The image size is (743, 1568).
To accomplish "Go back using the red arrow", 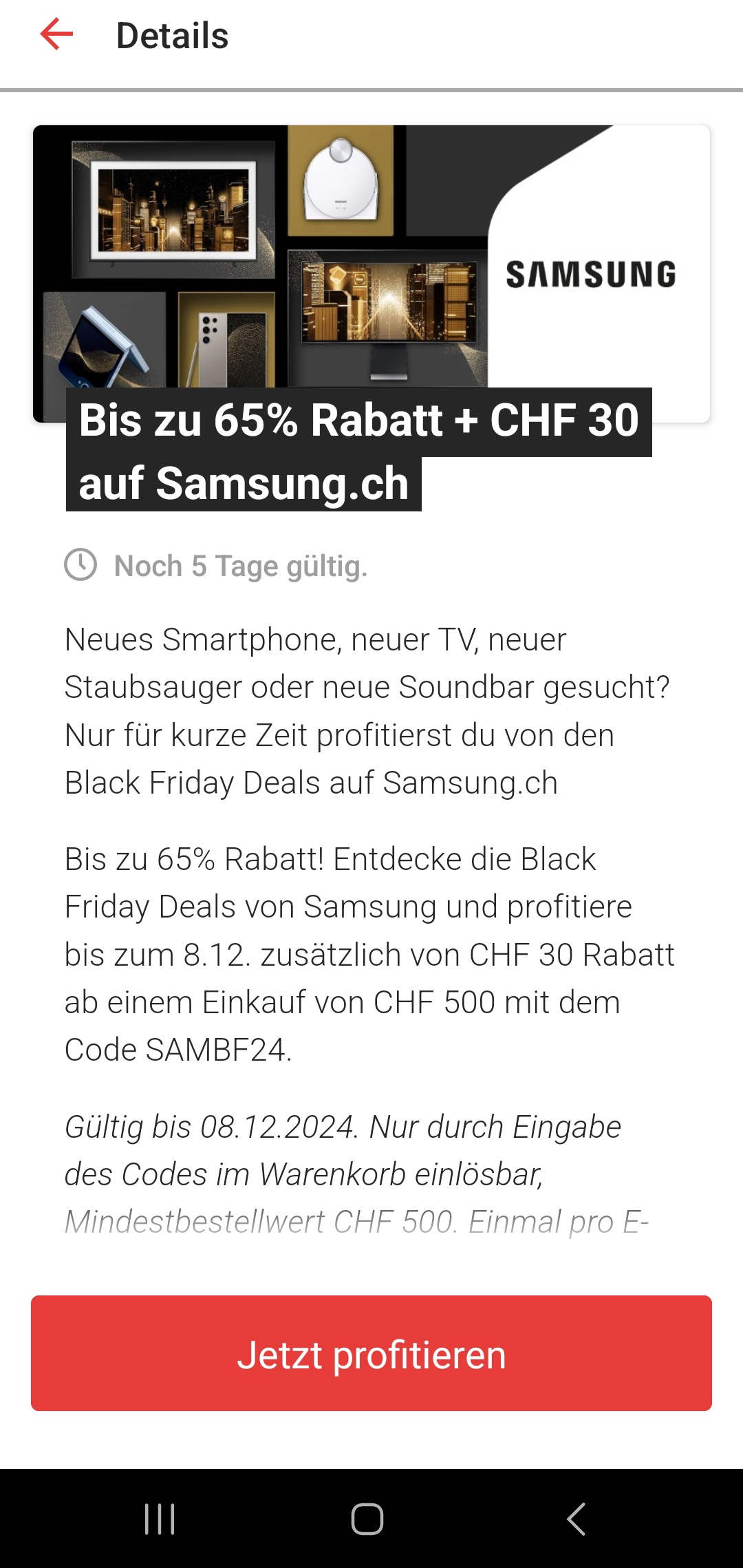I will coord(57,34).
